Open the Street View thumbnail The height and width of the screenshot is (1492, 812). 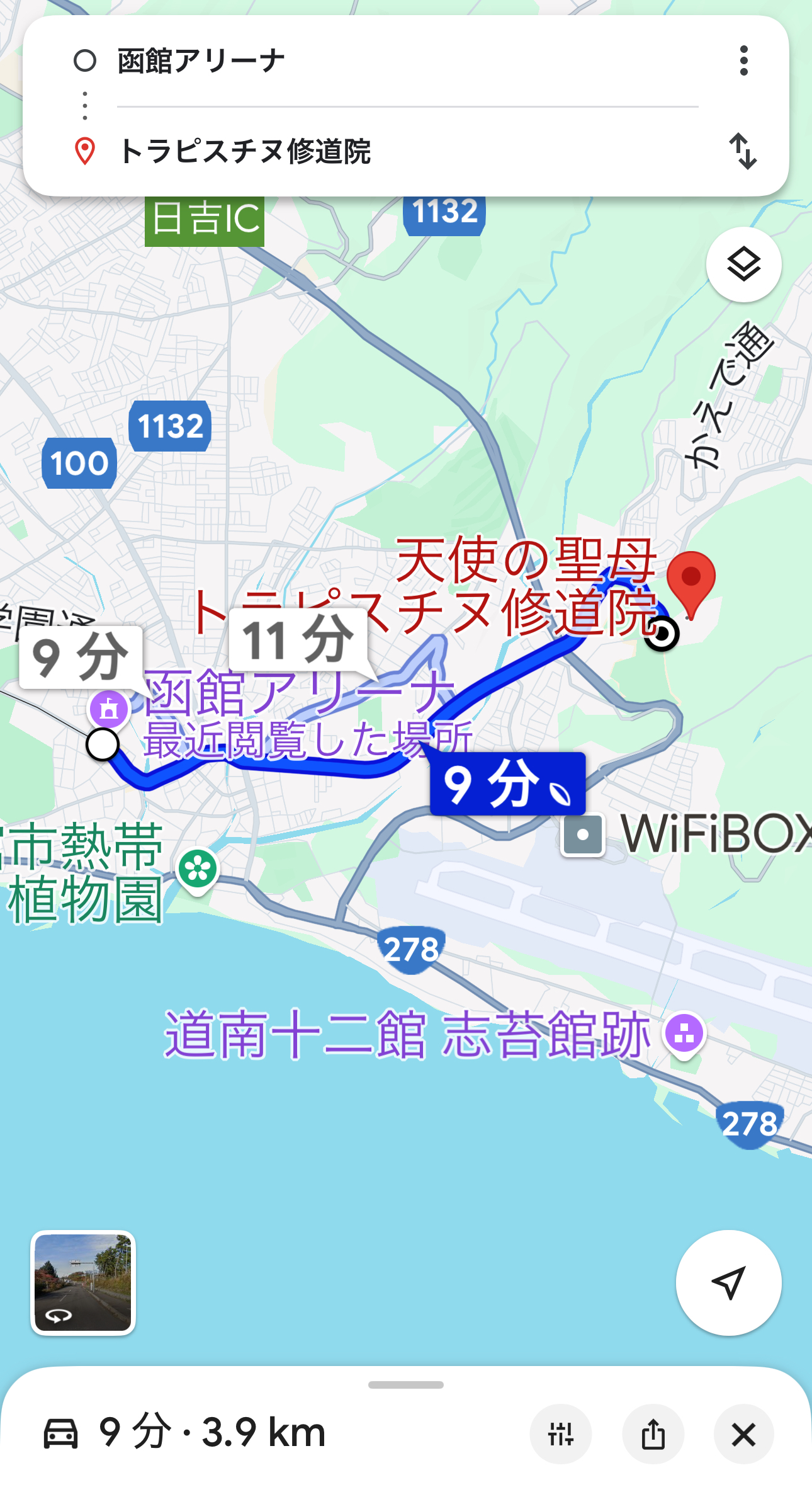[x=83, y=1282]
